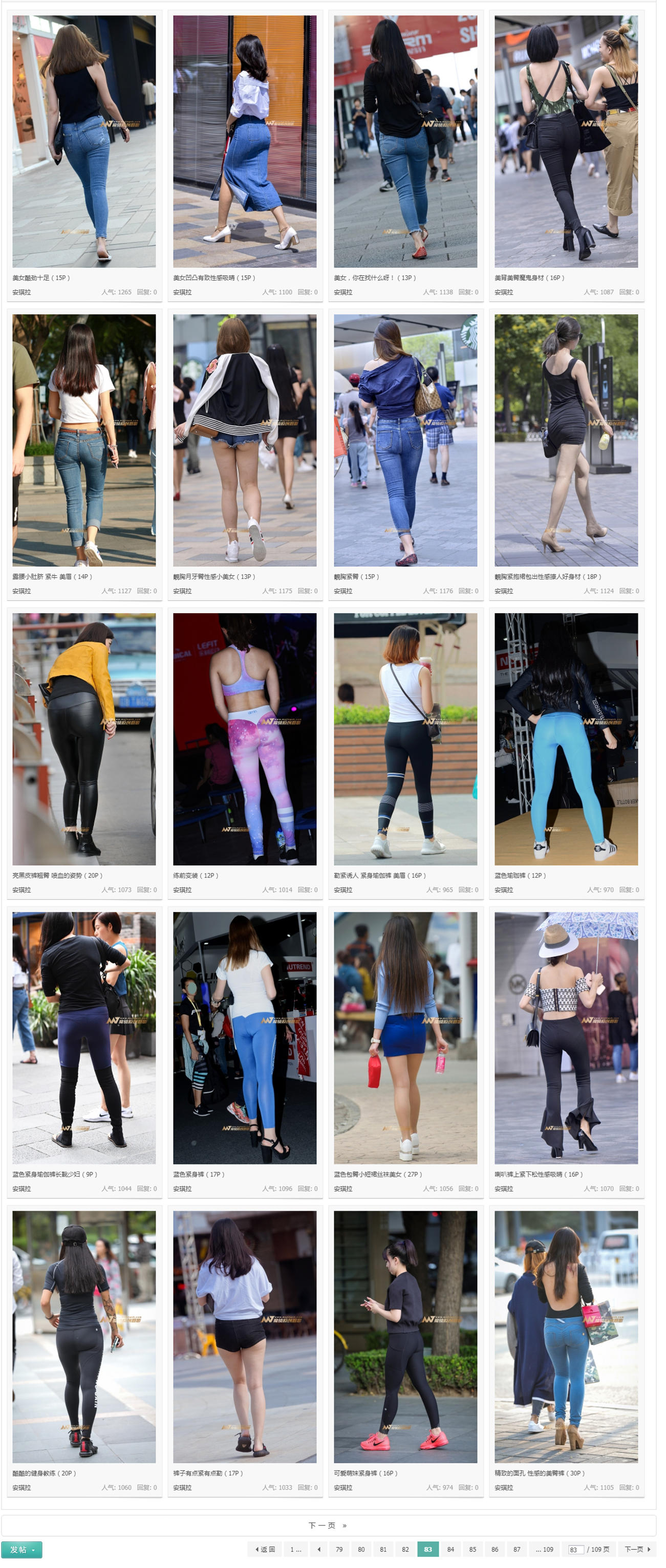Tap the 发帖 post button
This screenshot has width=666, height=1568.
(22, 1549)
